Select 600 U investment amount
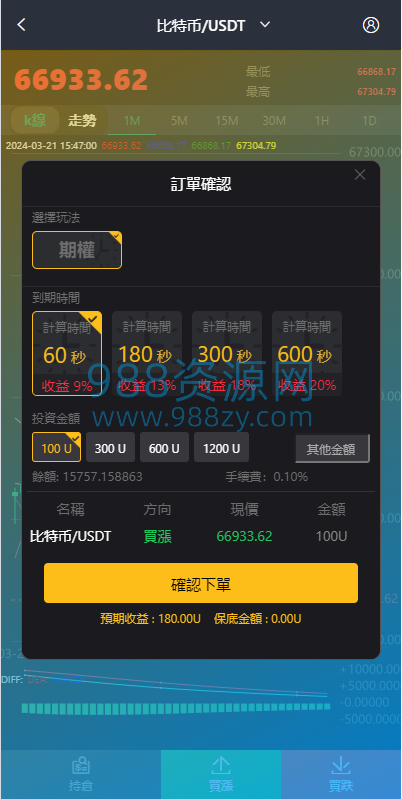This screenshot has height=799, width=402. click(x=165, y=447)
